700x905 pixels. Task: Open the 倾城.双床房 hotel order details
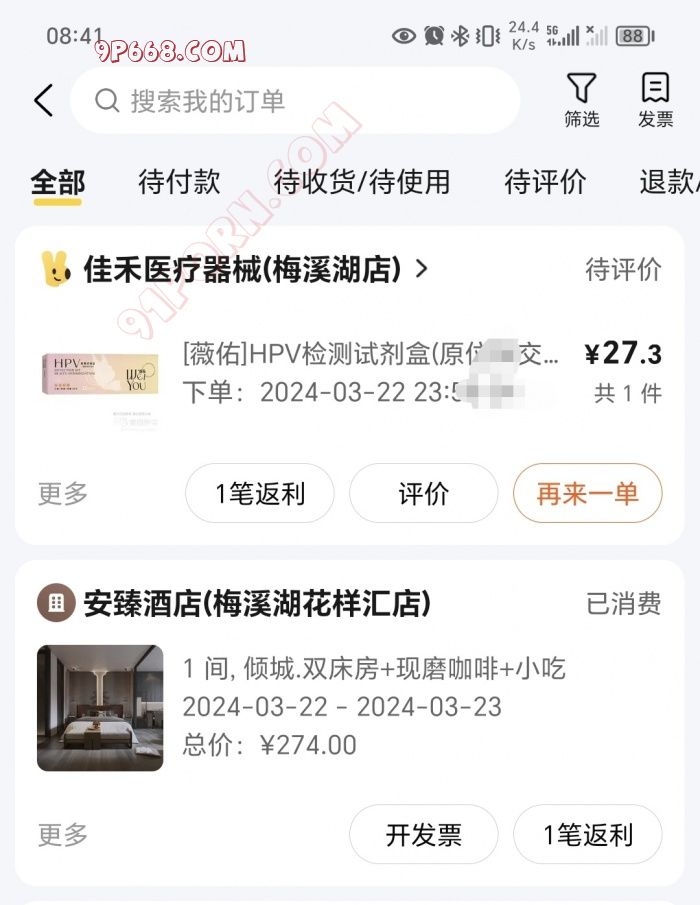[x=373, y=706]
